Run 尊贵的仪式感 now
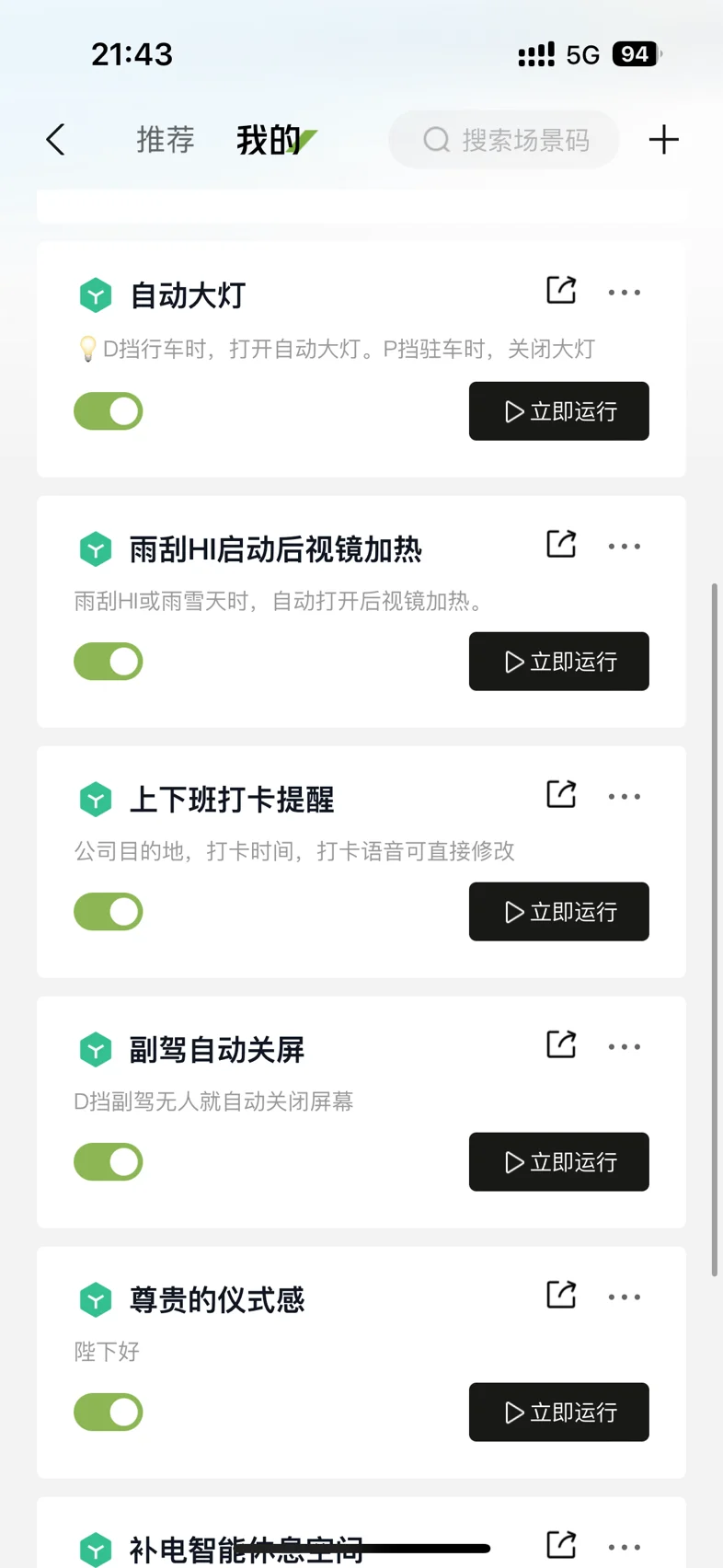The width and height of the screenshot is (723, 1568). pos(559,1412)
